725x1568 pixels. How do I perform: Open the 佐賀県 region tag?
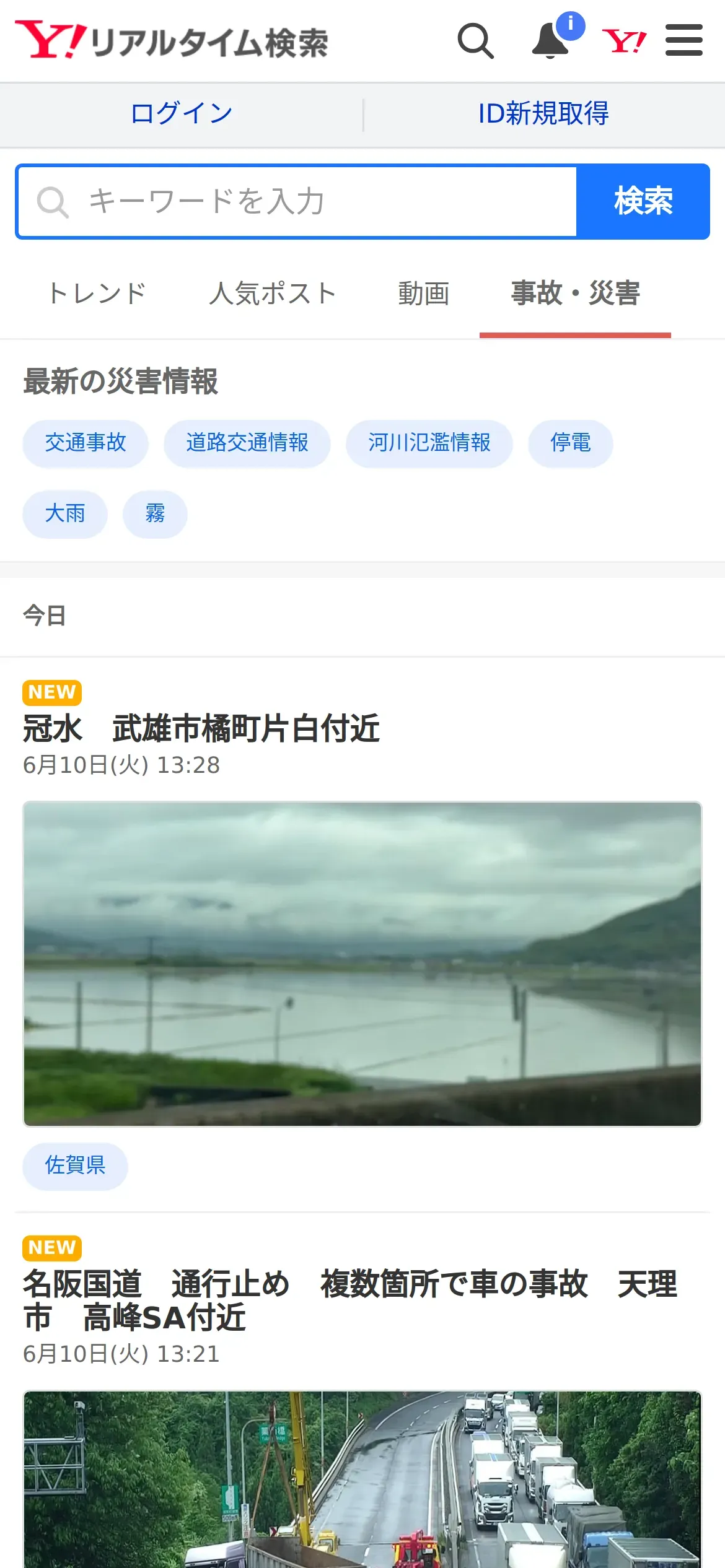pyautogui.click(x=75, y=1165)
